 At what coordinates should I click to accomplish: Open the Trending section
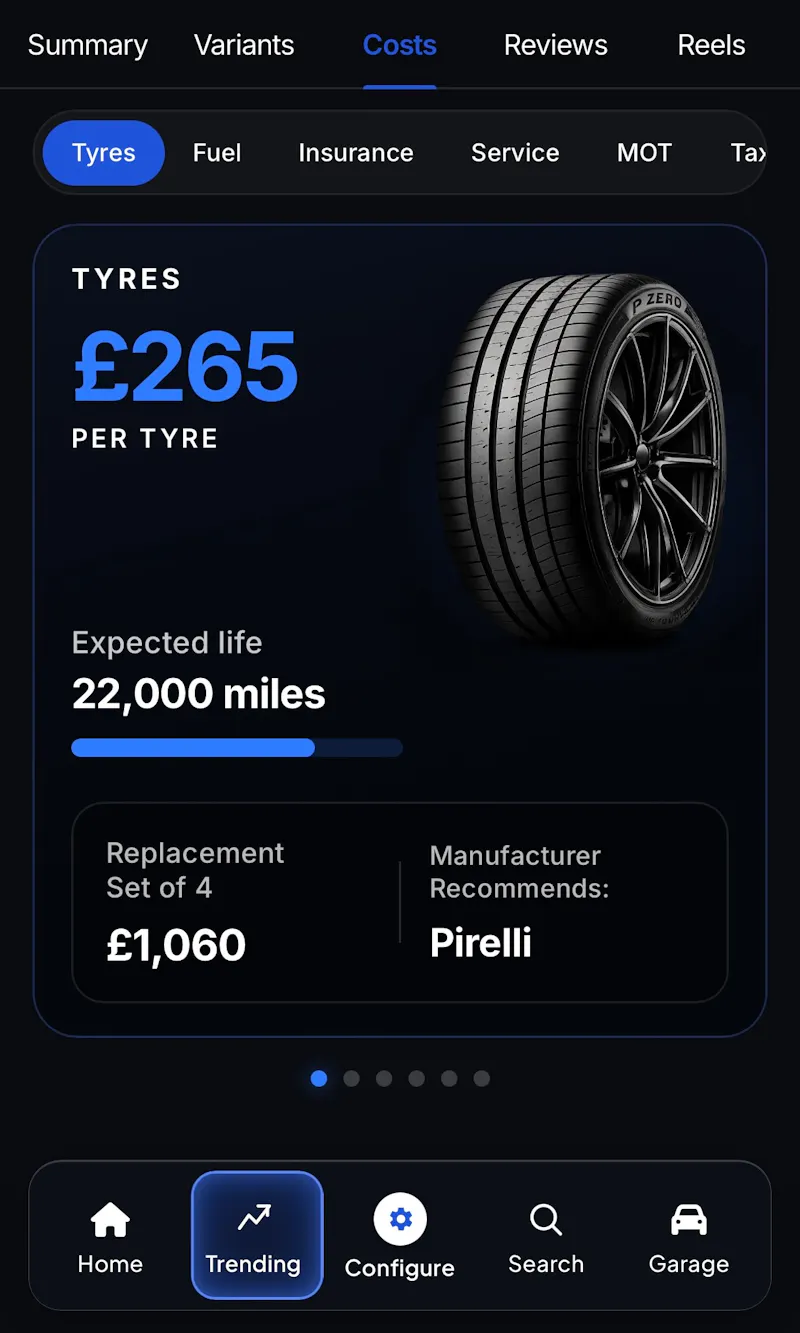(x=257, y=1235)
